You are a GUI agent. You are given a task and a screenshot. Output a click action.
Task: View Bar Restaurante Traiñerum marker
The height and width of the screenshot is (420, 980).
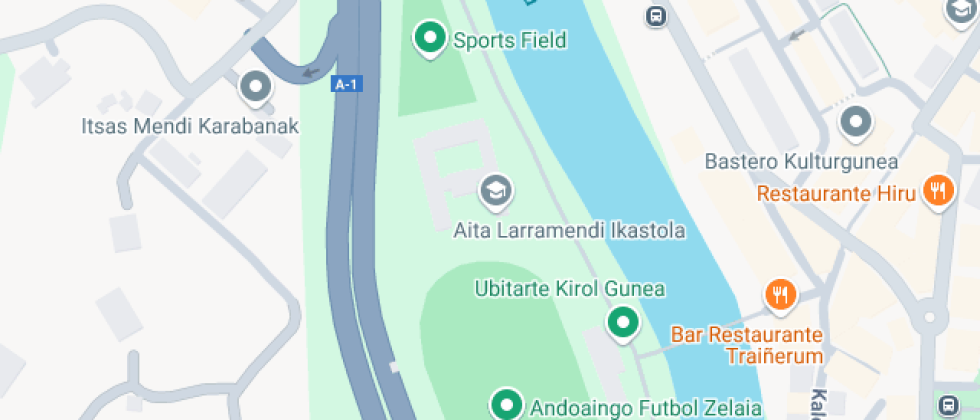(780, 294)
